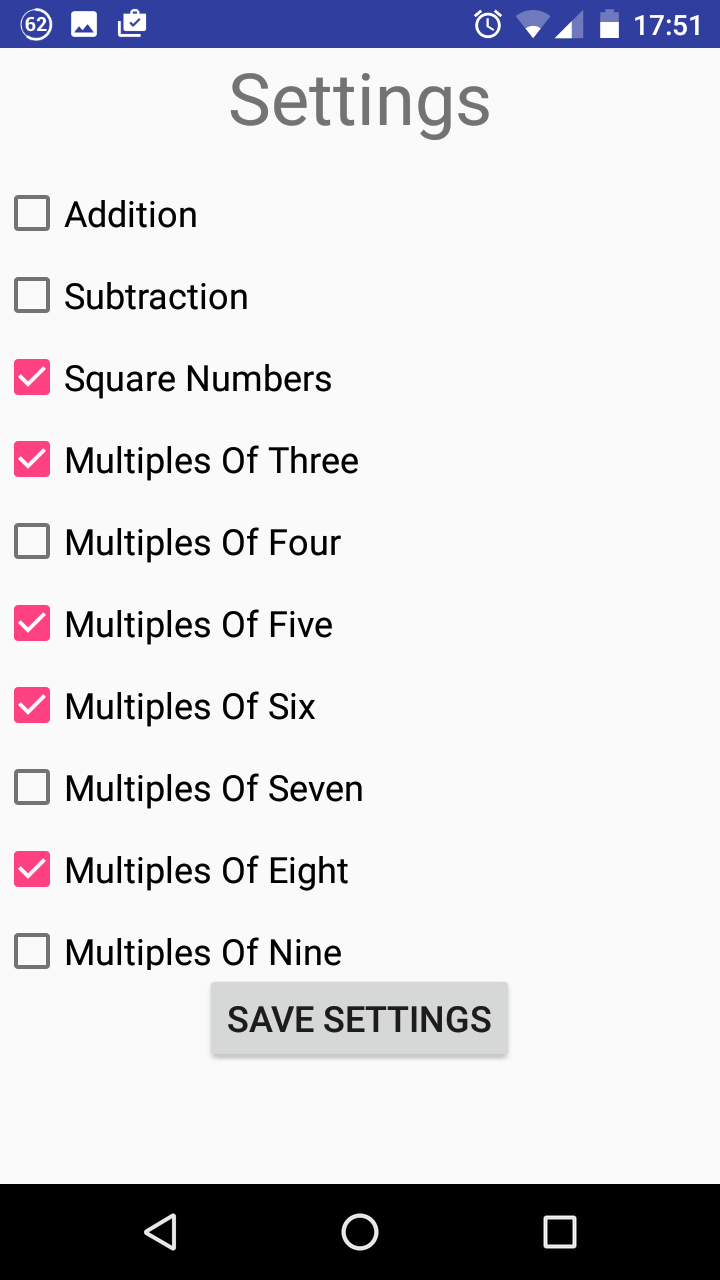Go back using the navigation bar
720x1280 pixels.
pyautogui.click(x=160, y=1232)
